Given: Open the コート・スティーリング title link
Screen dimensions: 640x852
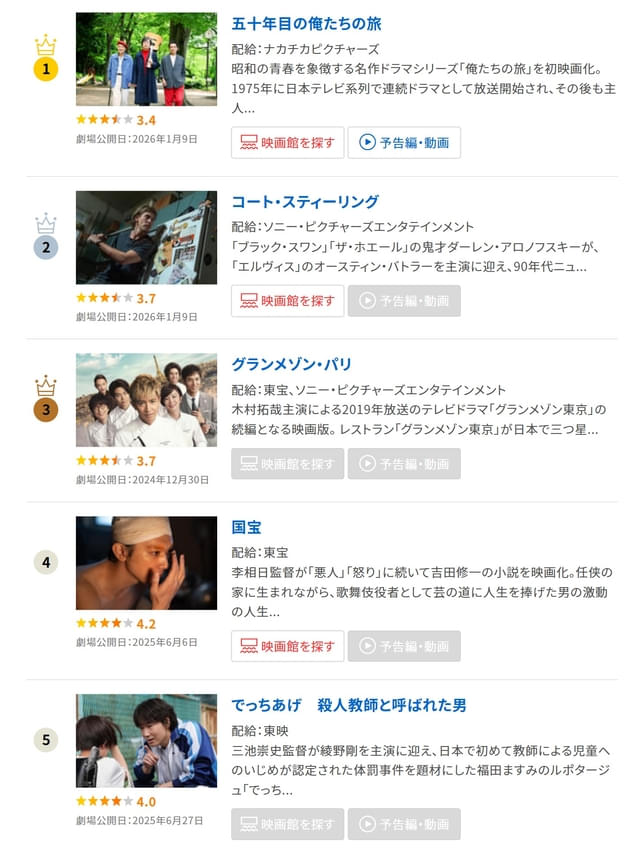Looking at the screenshot, I should point(305,202).
